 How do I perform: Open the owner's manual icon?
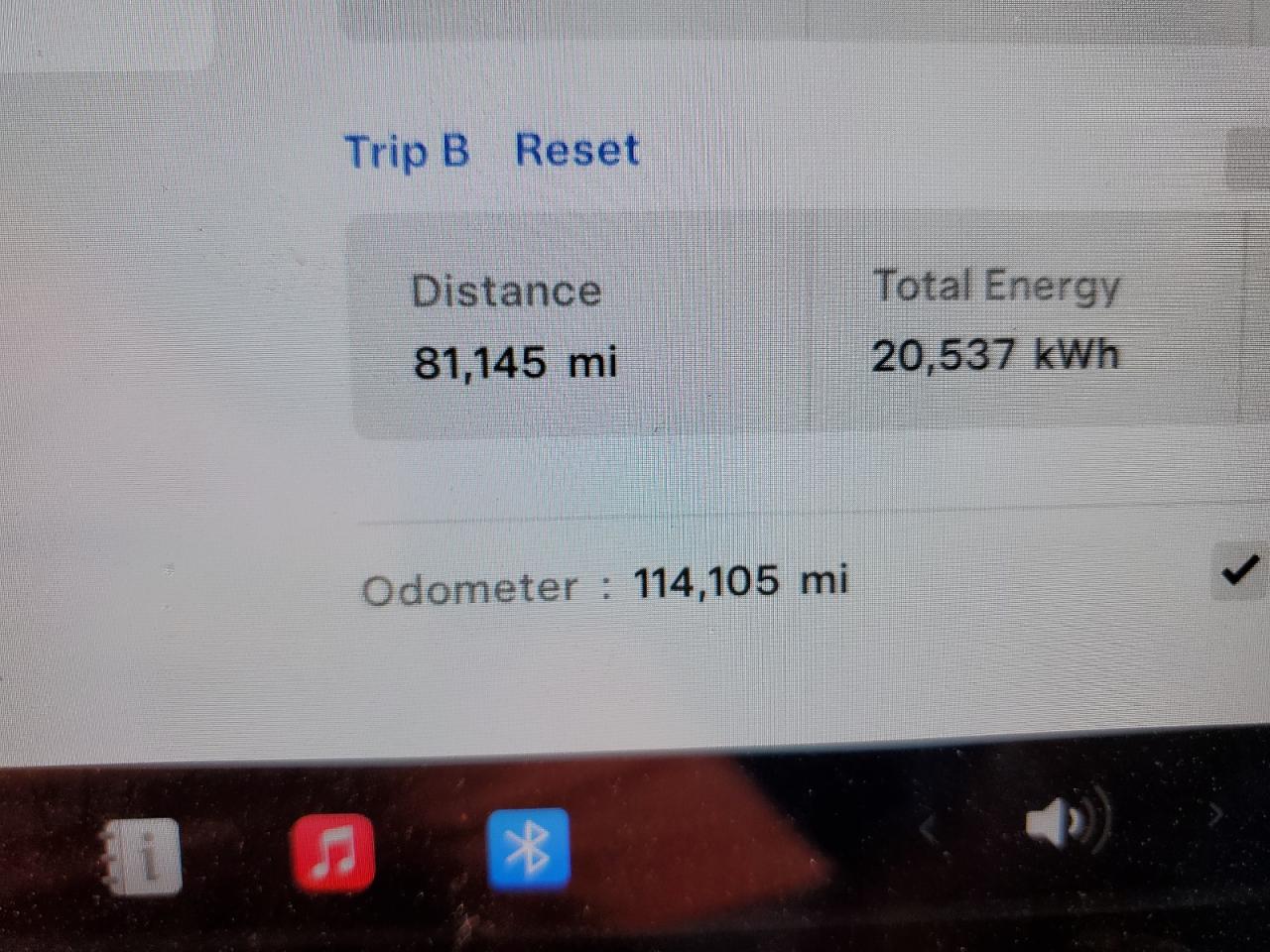coord(143,857)
